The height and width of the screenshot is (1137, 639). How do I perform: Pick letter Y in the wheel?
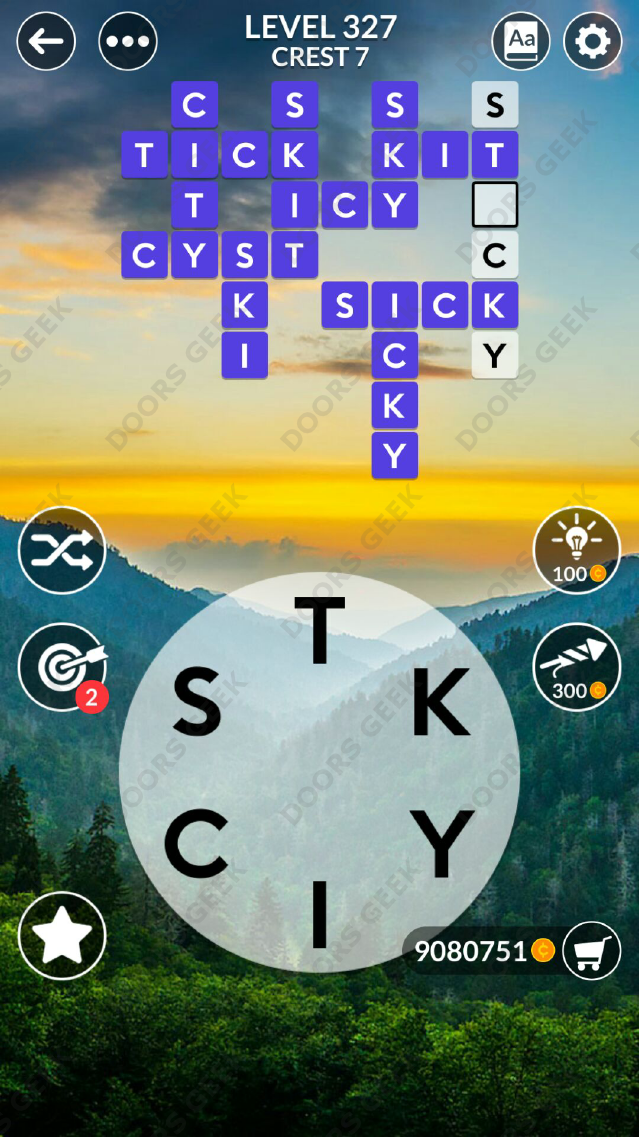(x=442, y=843)
